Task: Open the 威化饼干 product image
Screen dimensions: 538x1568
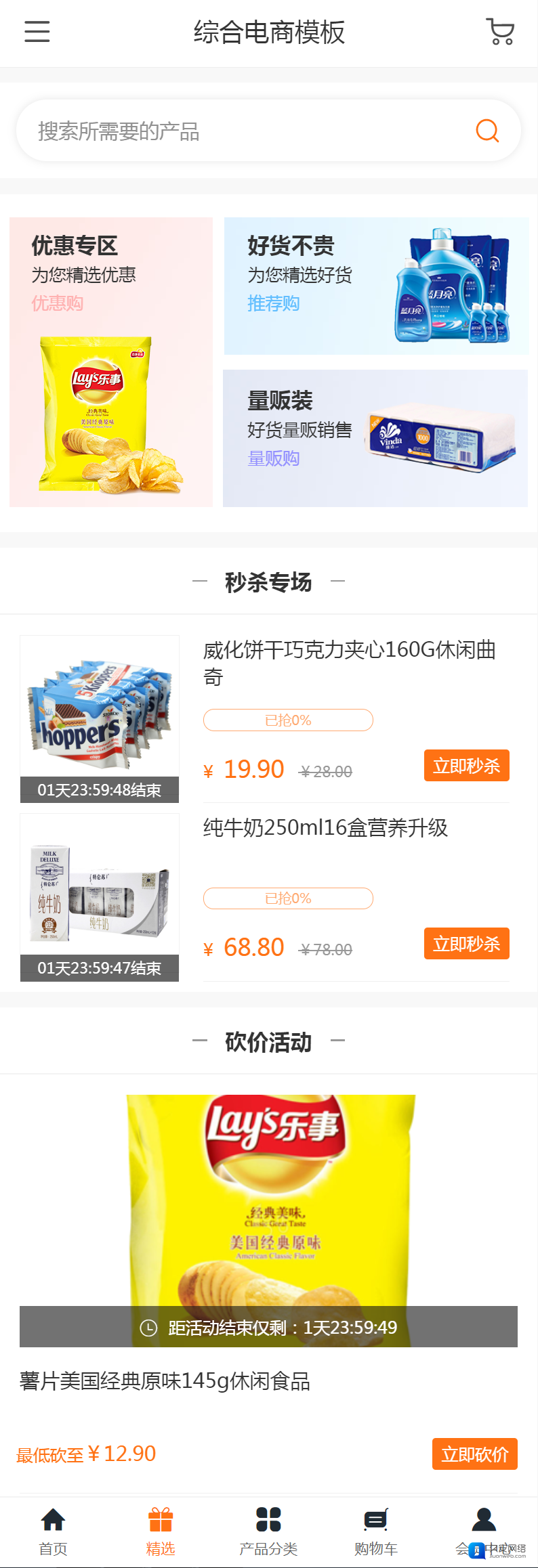Action: pyautogui.click(x=100, y=707)
